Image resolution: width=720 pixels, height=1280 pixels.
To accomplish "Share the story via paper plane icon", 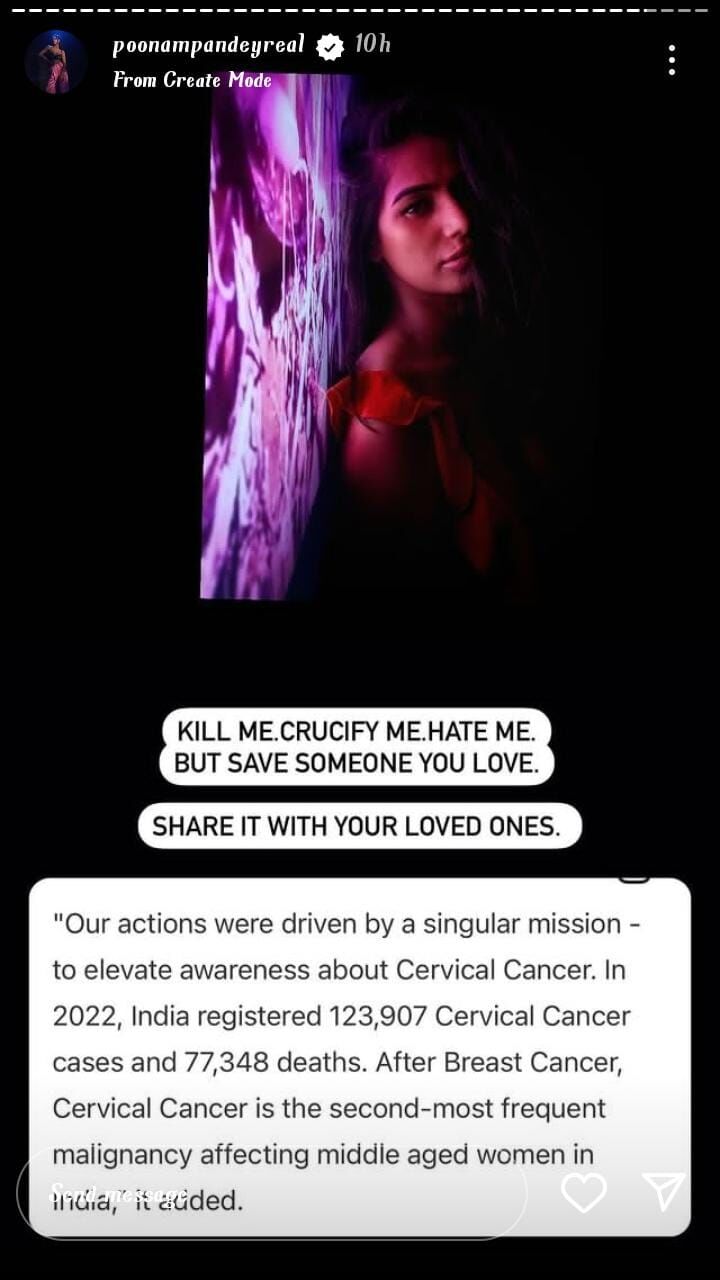I will (x=663, y=1191).
